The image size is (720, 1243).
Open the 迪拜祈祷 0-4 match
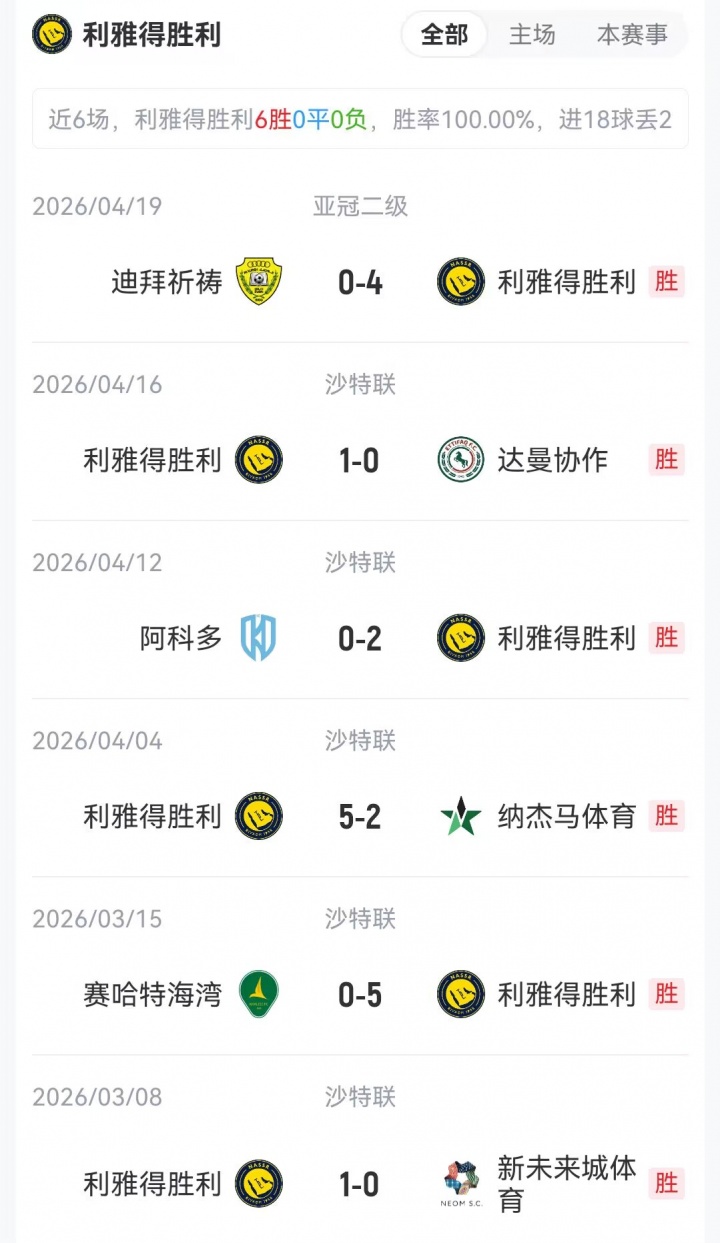tap(360, 283)
